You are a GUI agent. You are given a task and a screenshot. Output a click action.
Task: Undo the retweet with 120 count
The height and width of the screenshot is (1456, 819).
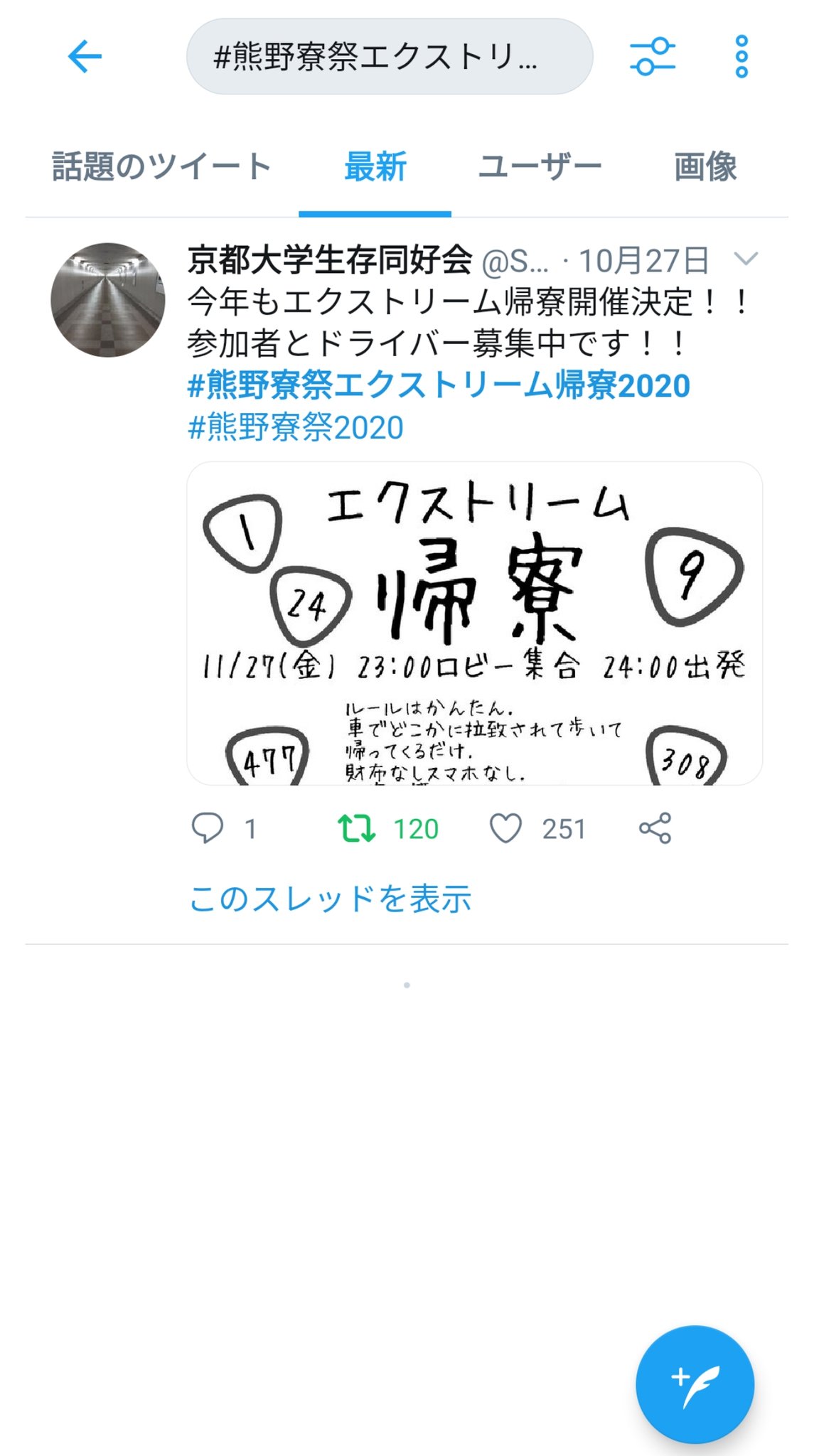355,828
